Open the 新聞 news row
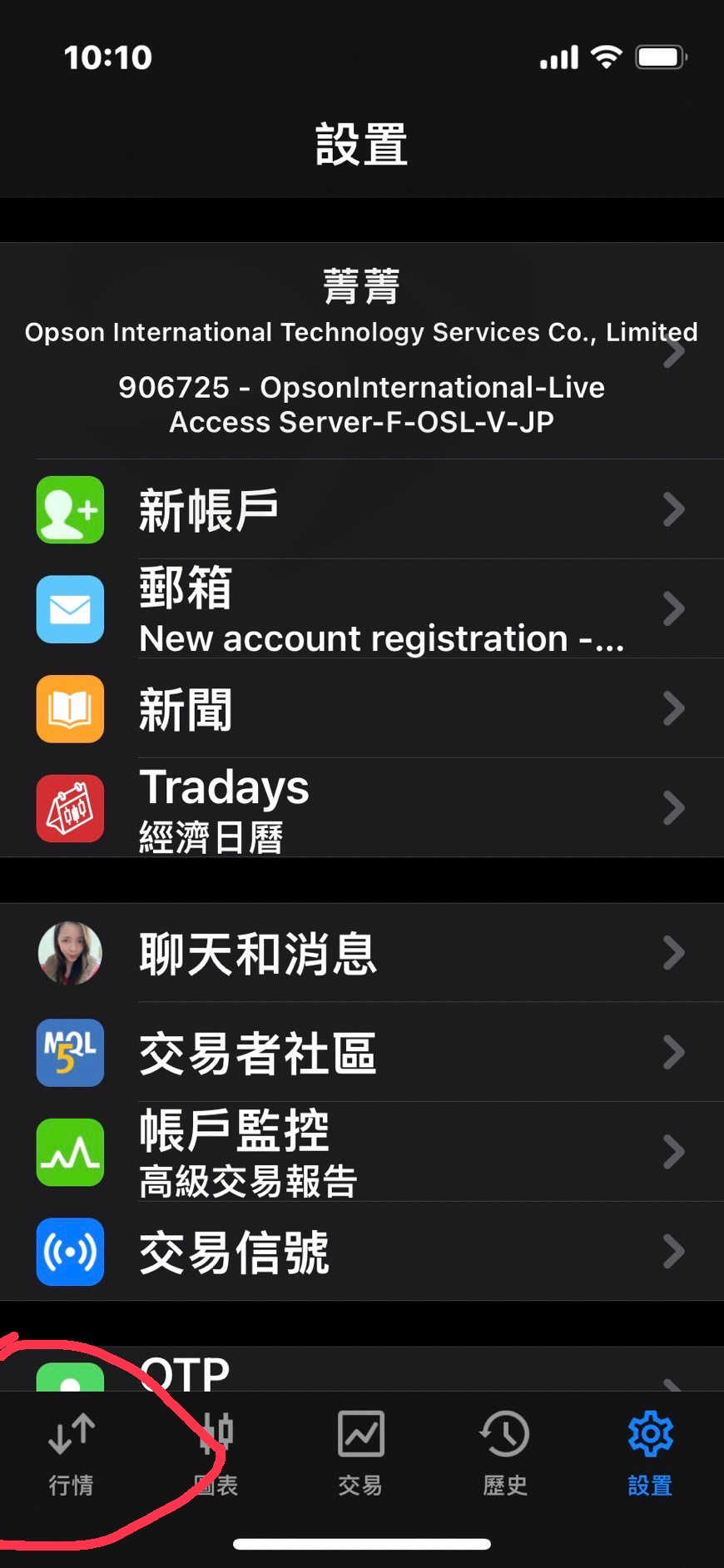The height and width of the screenshot is (1568, 724). (x=362, y=708)
